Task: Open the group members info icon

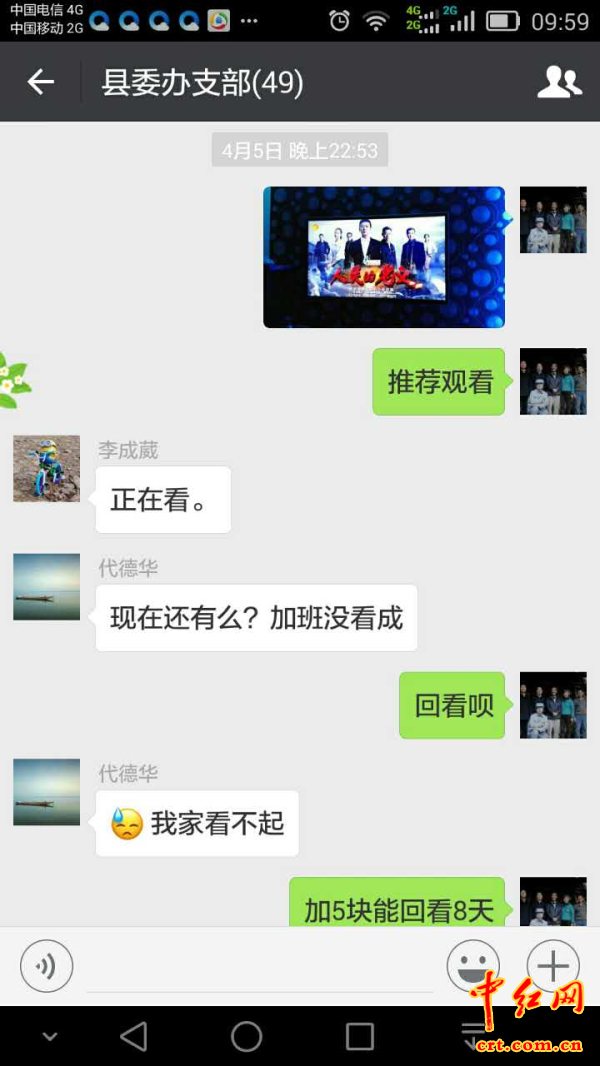Action: click(559, 82)
